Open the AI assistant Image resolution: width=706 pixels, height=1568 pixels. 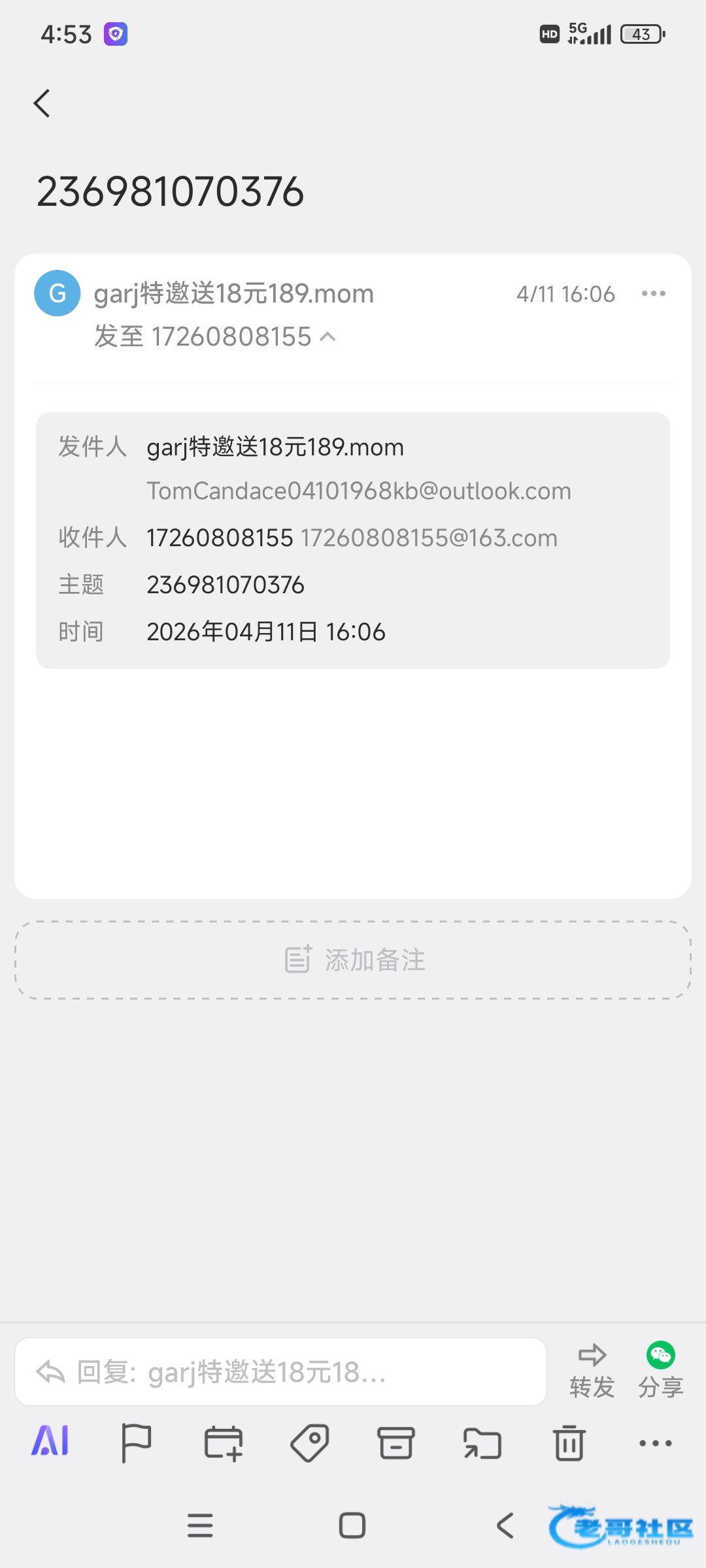pos(50,1443)
